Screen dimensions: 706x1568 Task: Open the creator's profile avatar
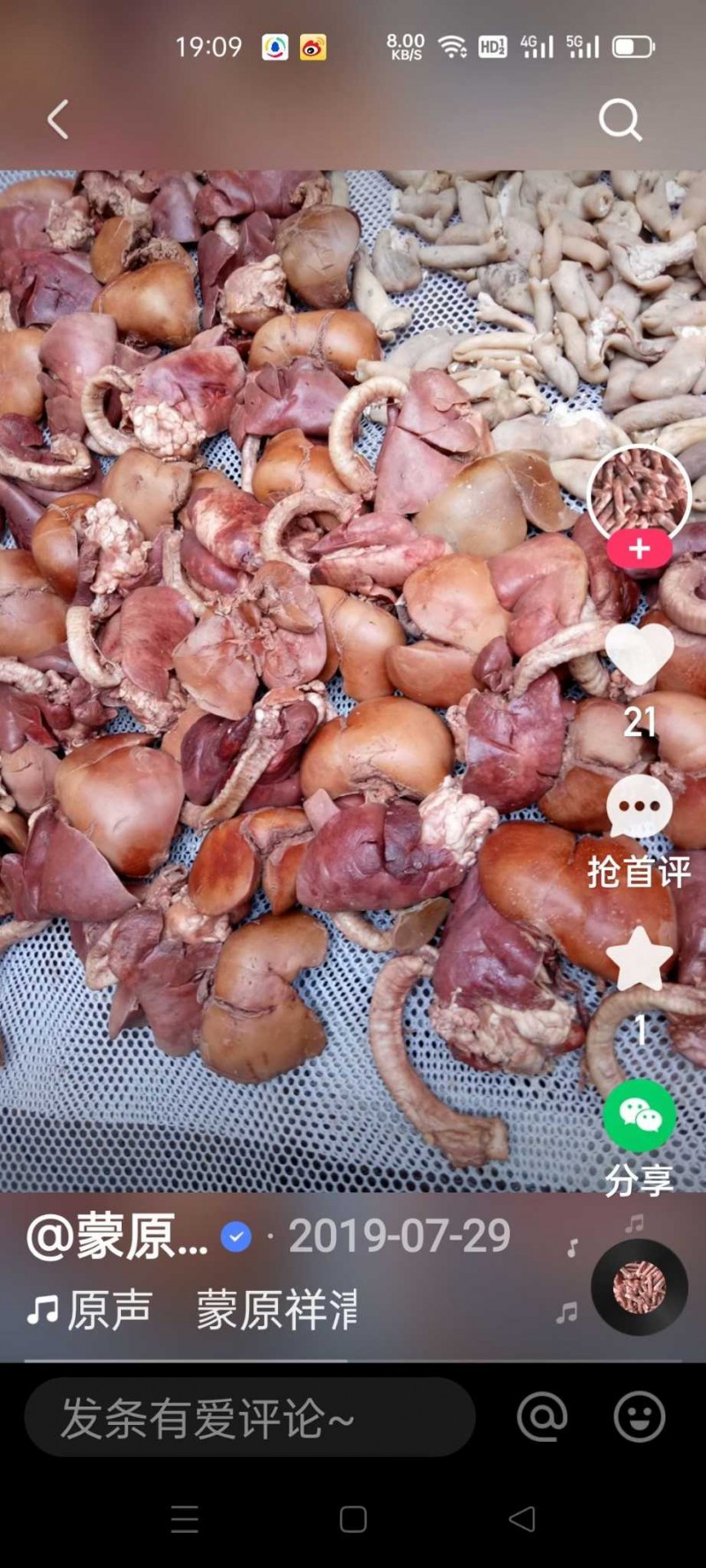pos(638,493)
